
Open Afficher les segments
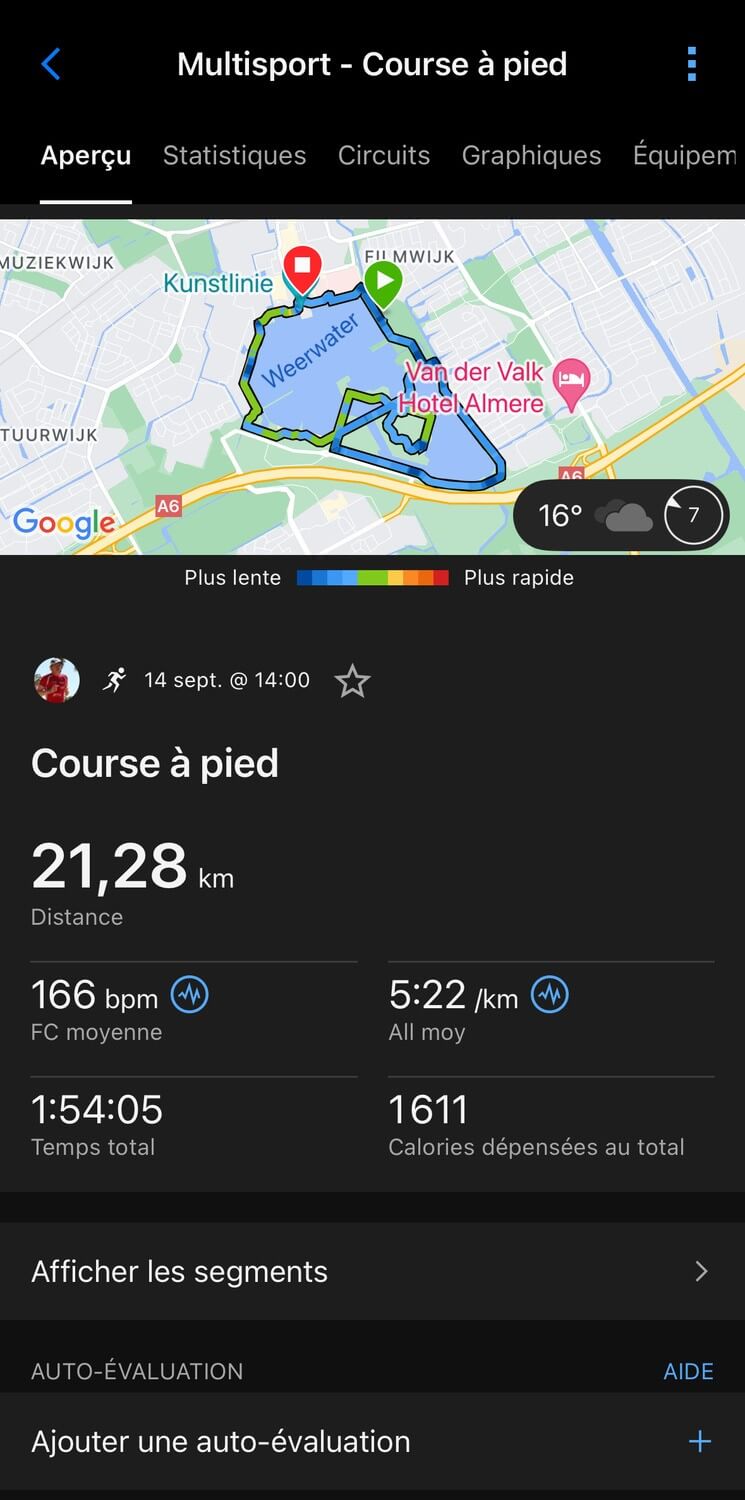coord(372,1271)
